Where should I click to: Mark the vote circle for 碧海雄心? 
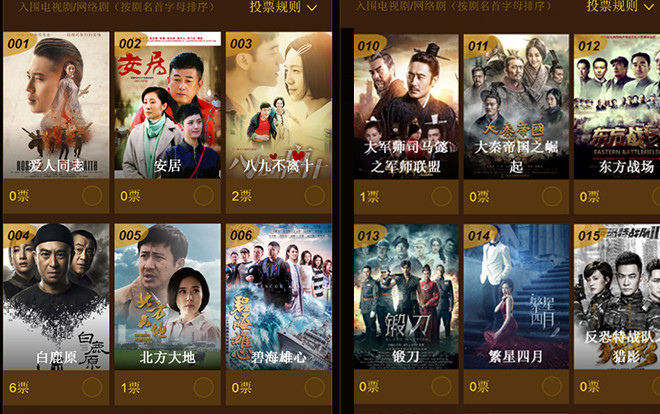tap(315, 387)
